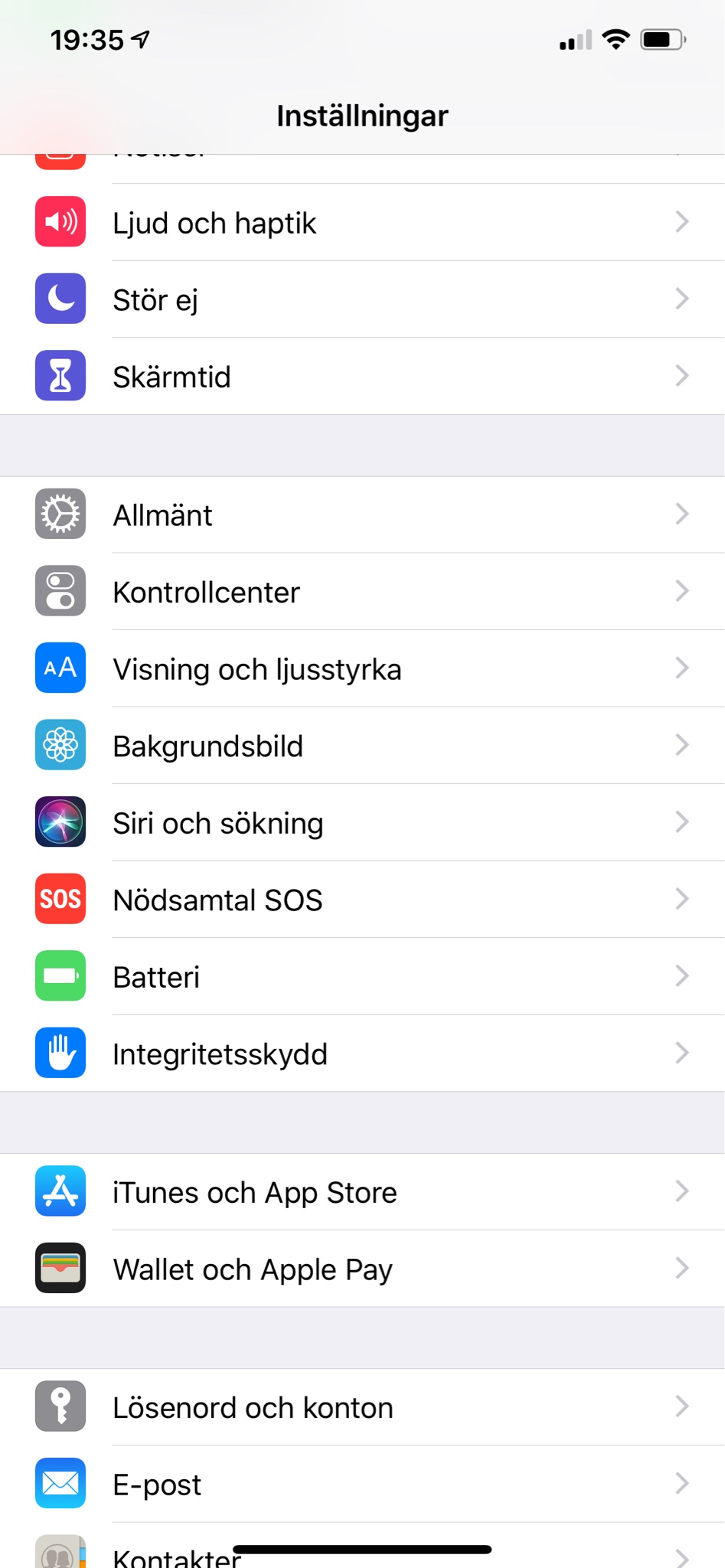Open Allmänt settings
The width and height of the screenshot is (725, 1568).
click(x=362, y=515)
